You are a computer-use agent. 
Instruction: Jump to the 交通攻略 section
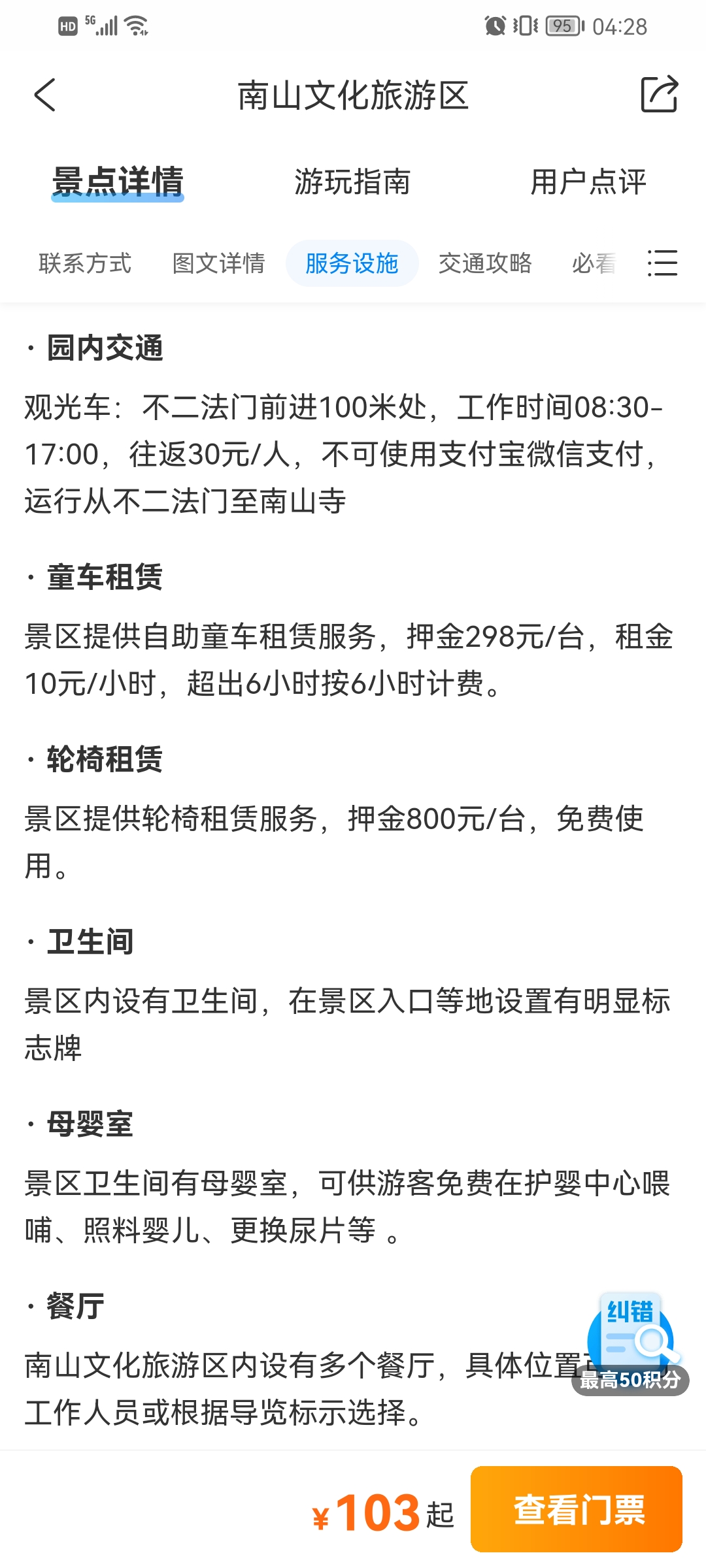pos(485,263)
